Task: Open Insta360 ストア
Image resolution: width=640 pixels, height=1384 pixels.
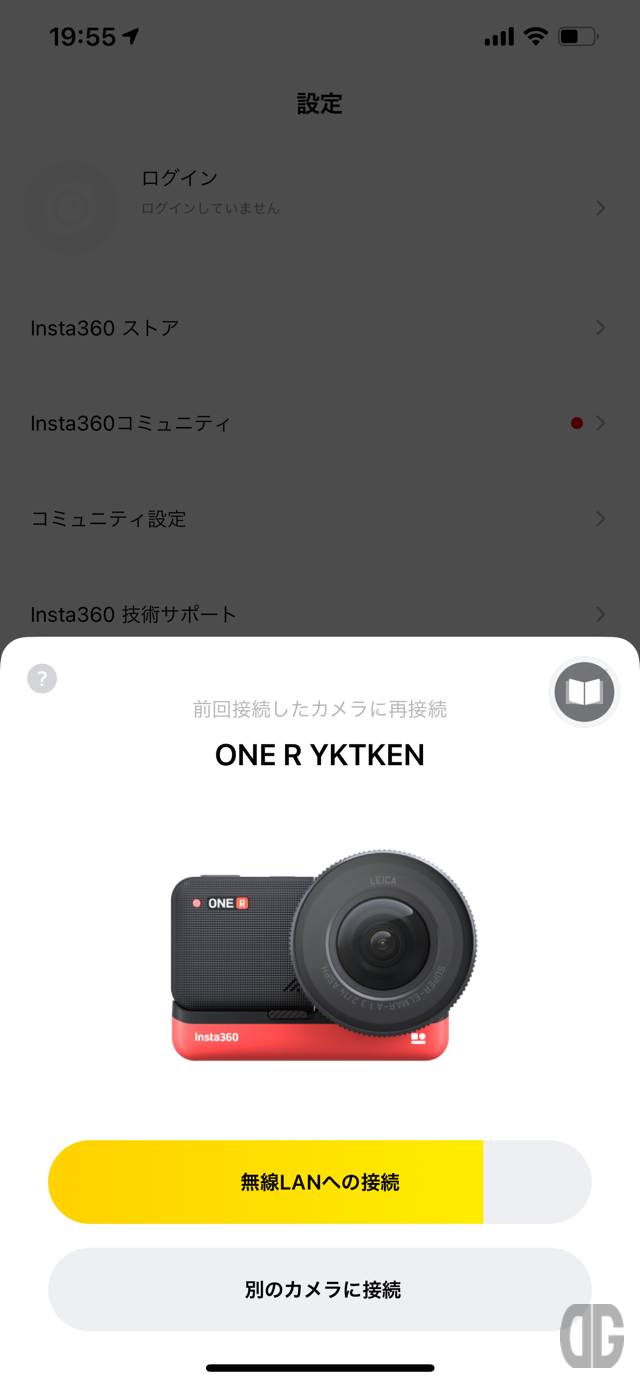Action: point(320,328)
